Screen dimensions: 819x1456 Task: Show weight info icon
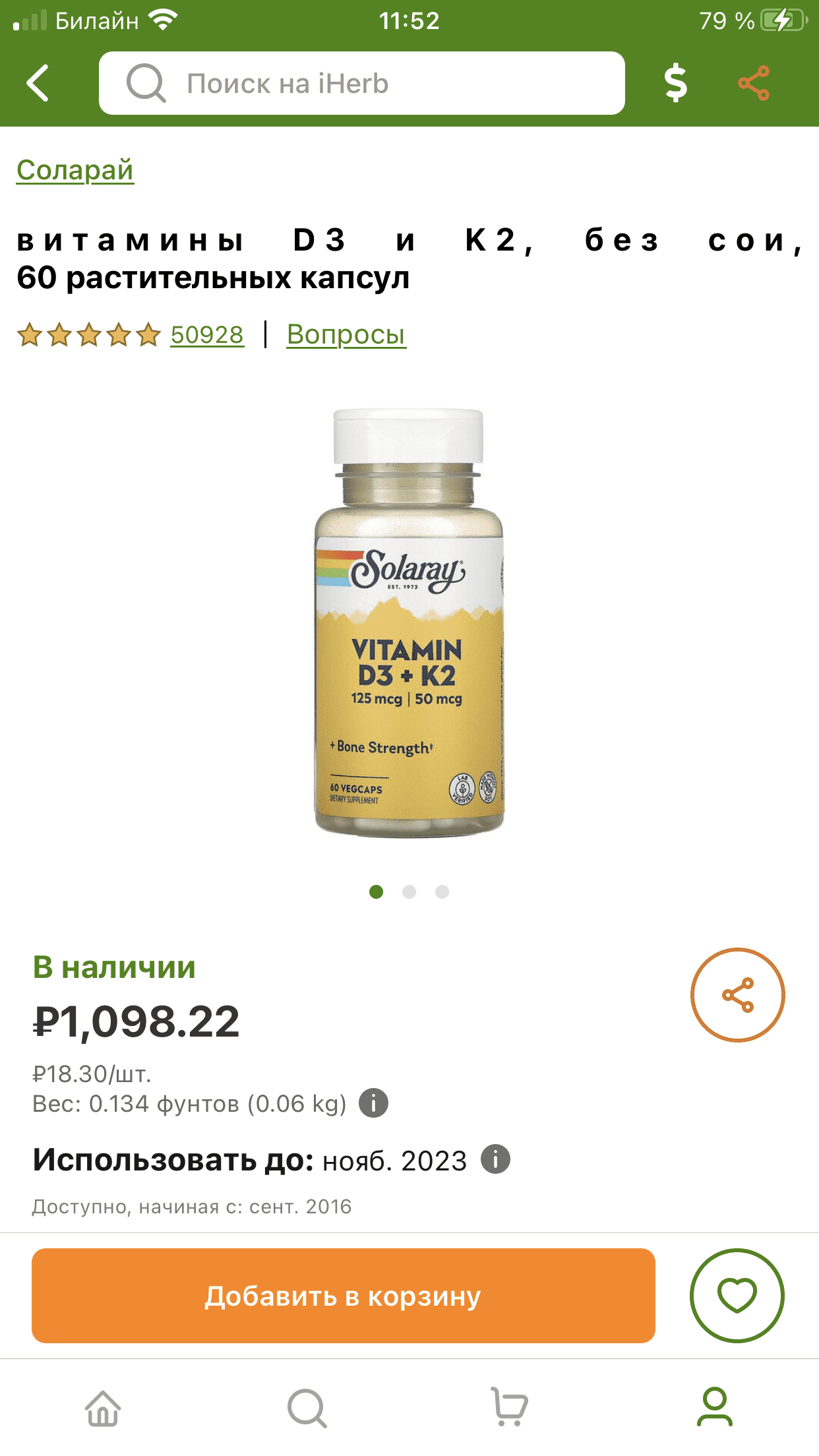coord(373,1103)
